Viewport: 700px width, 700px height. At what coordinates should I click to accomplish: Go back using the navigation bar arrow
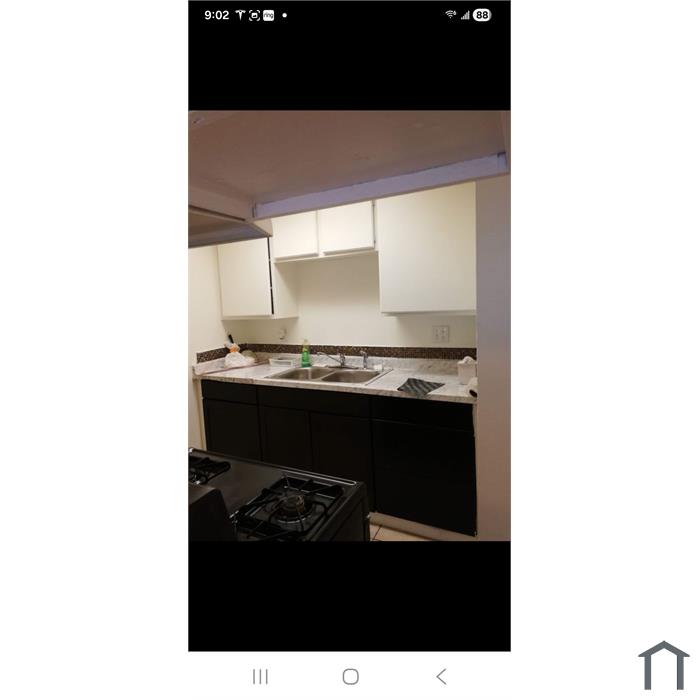(441, 677)
